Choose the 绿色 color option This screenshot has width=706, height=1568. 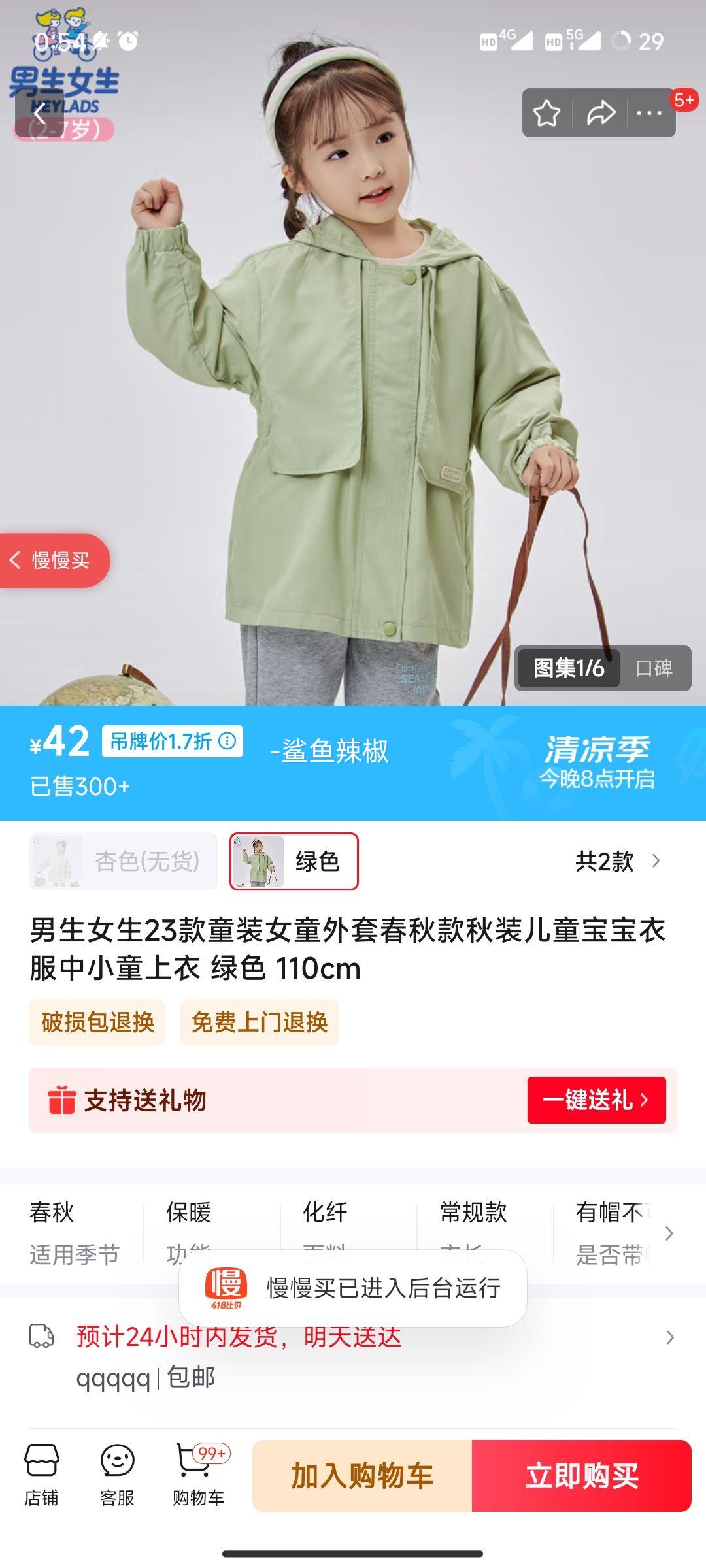294,861
